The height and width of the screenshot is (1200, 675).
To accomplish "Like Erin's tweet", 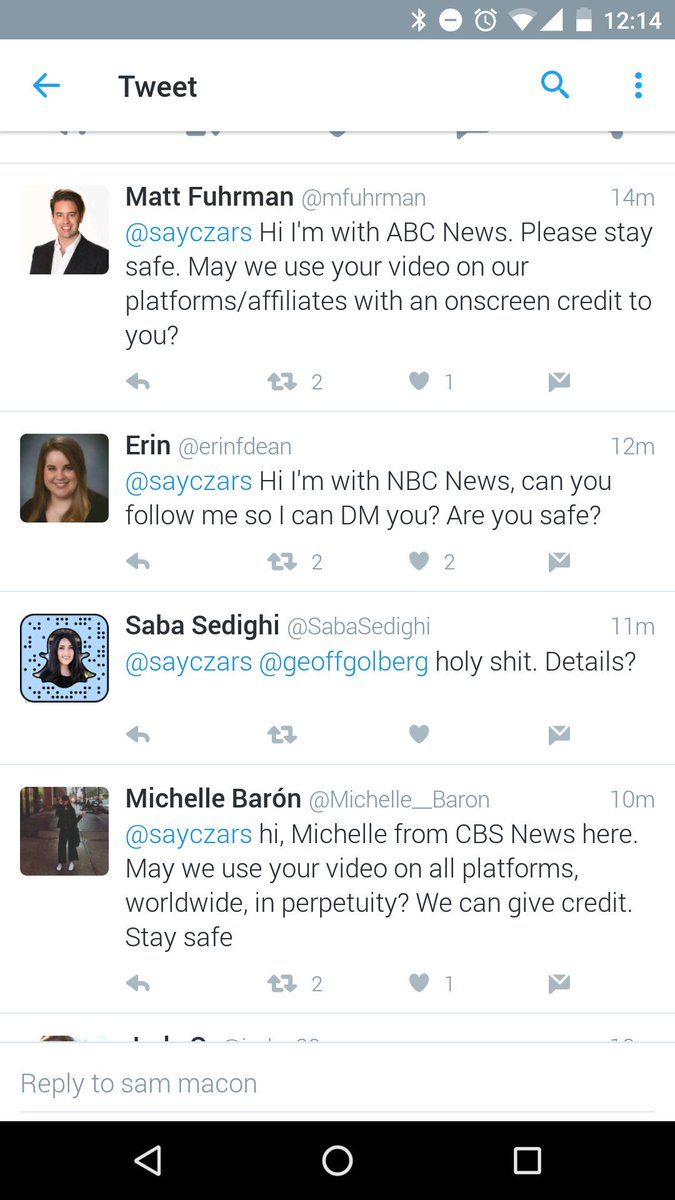I will (419, 562).
